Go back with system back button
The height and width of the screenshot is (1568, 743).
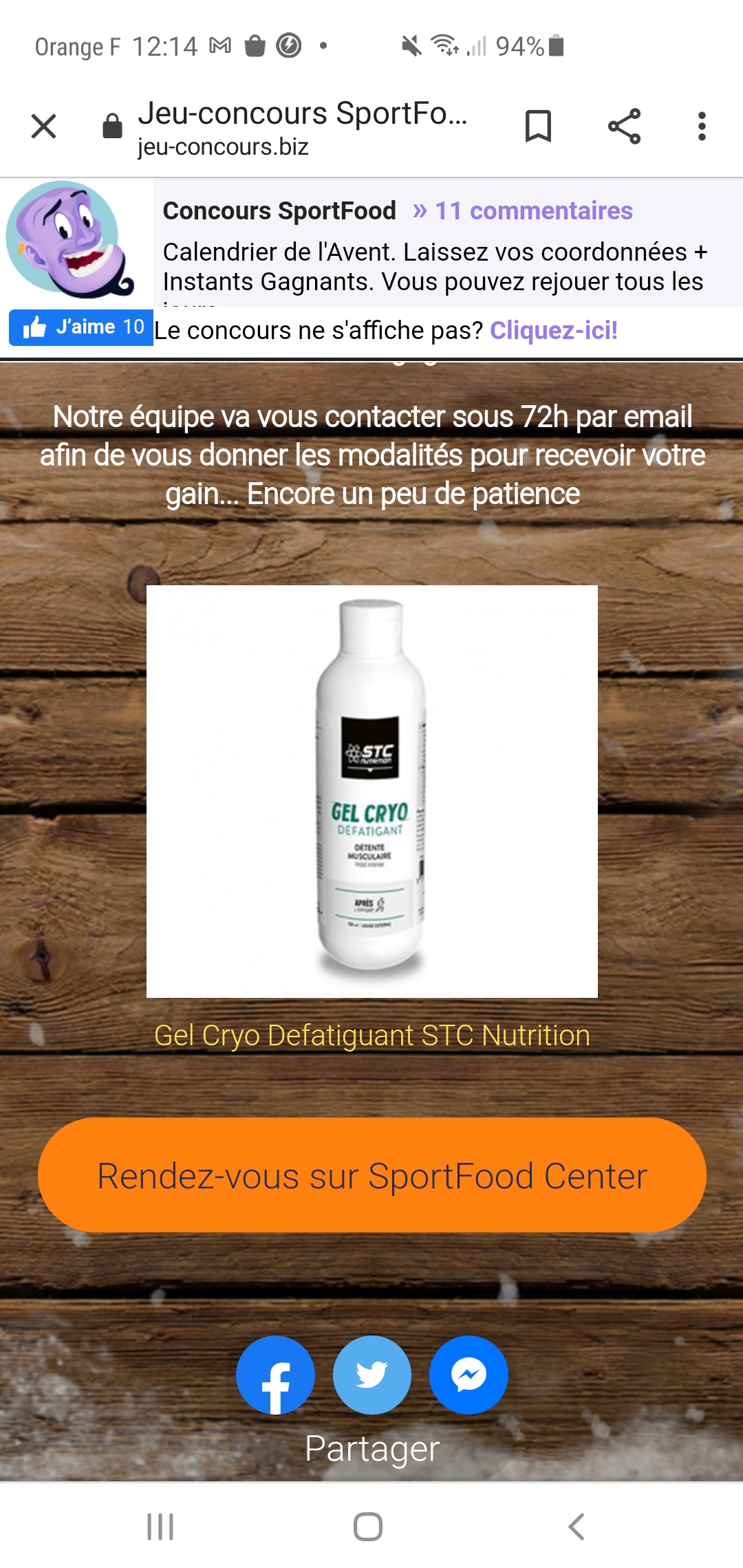tap(577, 1527)
